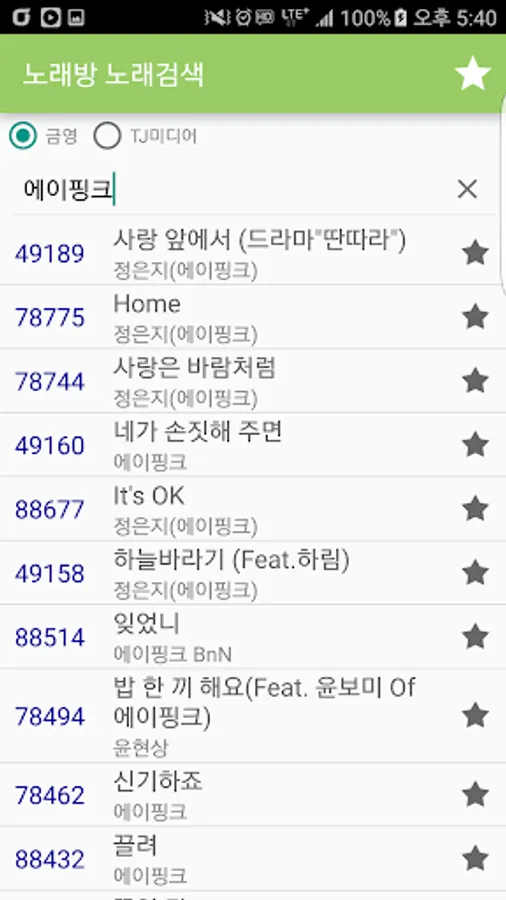Favorite the song It's OK
Image resolution: width=506 pixels, height=900 pixels.
pyautogui.click(x=476, y=509)
